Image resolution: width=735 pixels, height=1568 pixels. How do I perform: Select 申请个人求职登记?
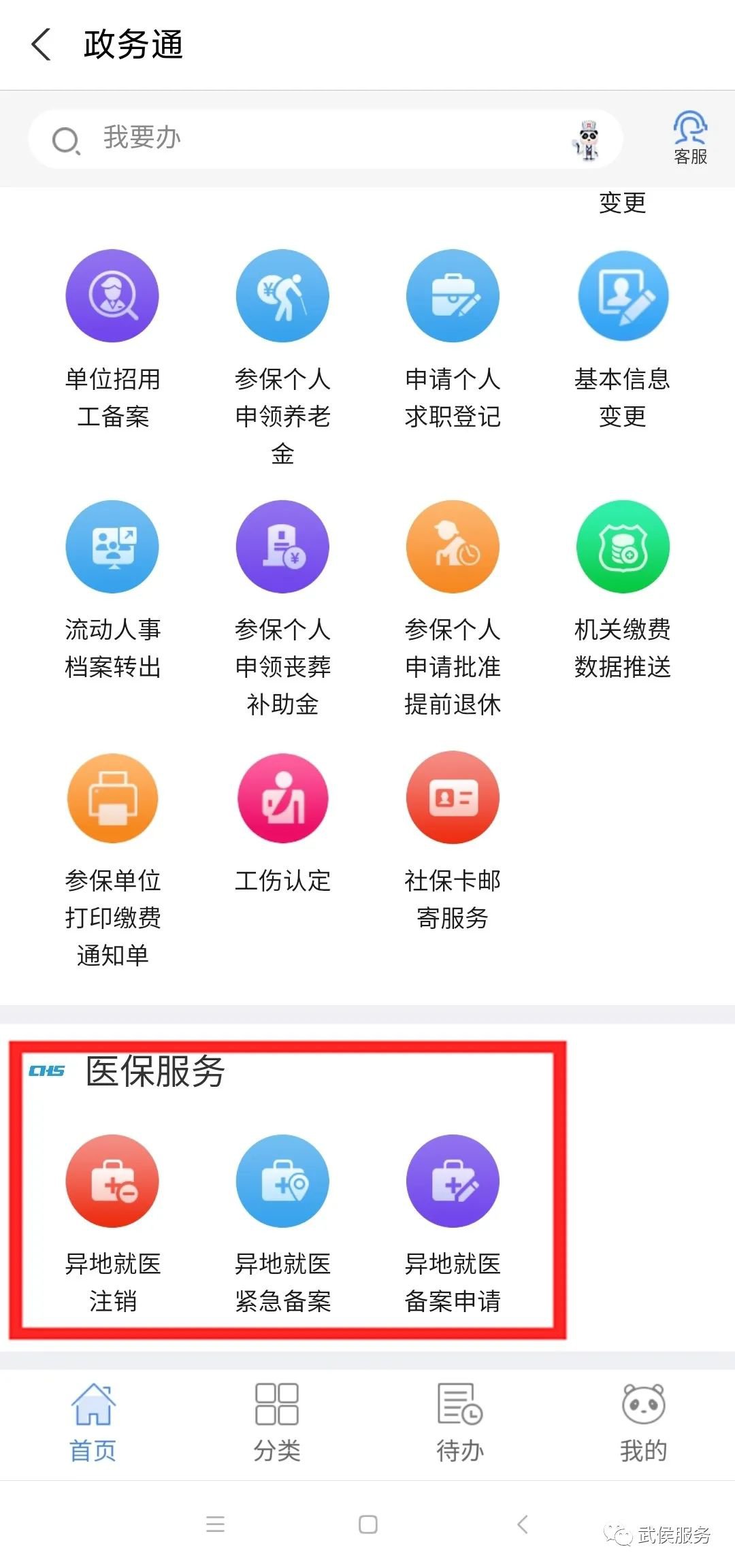pos(453,296)
